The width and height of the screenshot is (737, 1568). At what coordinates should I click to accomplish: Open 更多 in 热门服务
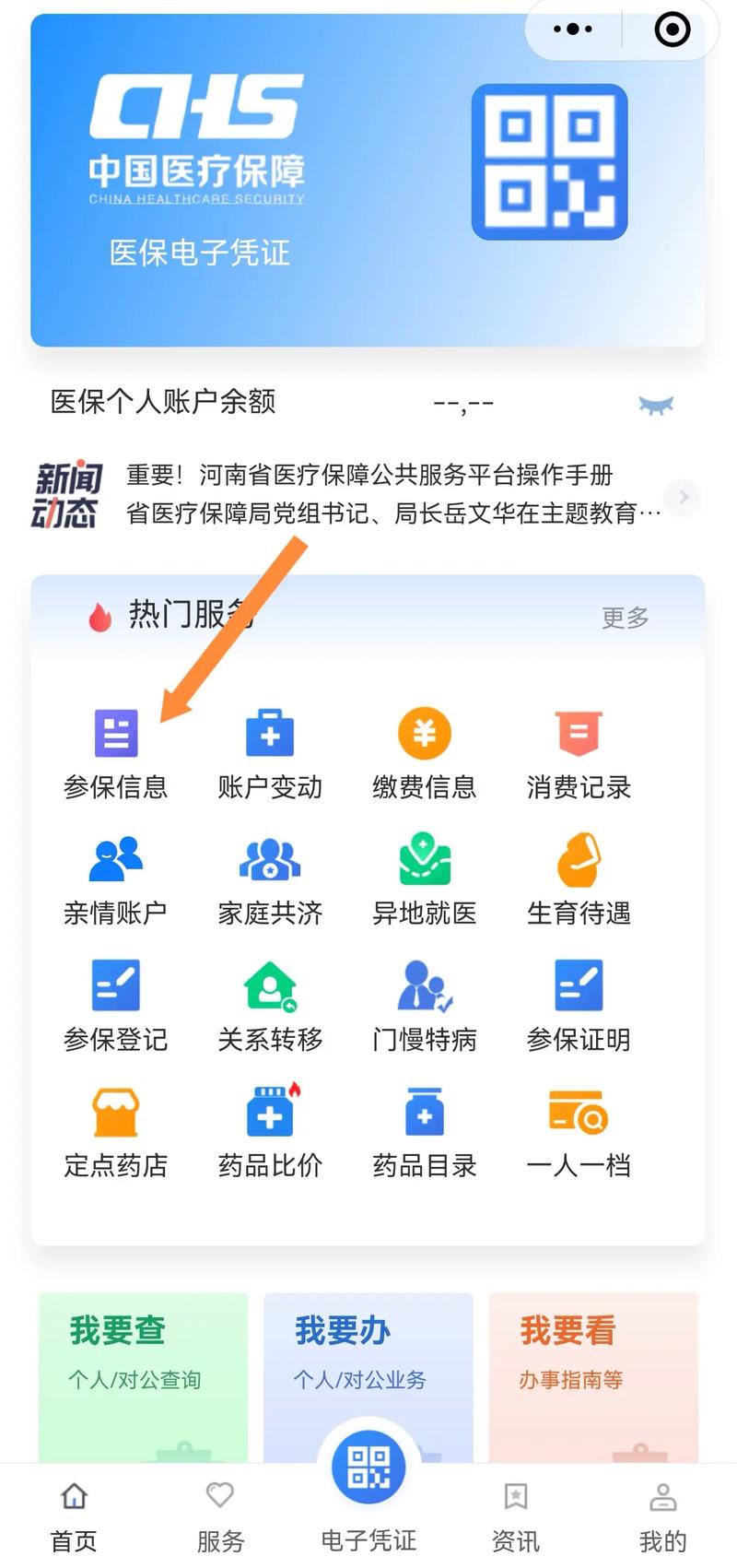tap(625, 617)
